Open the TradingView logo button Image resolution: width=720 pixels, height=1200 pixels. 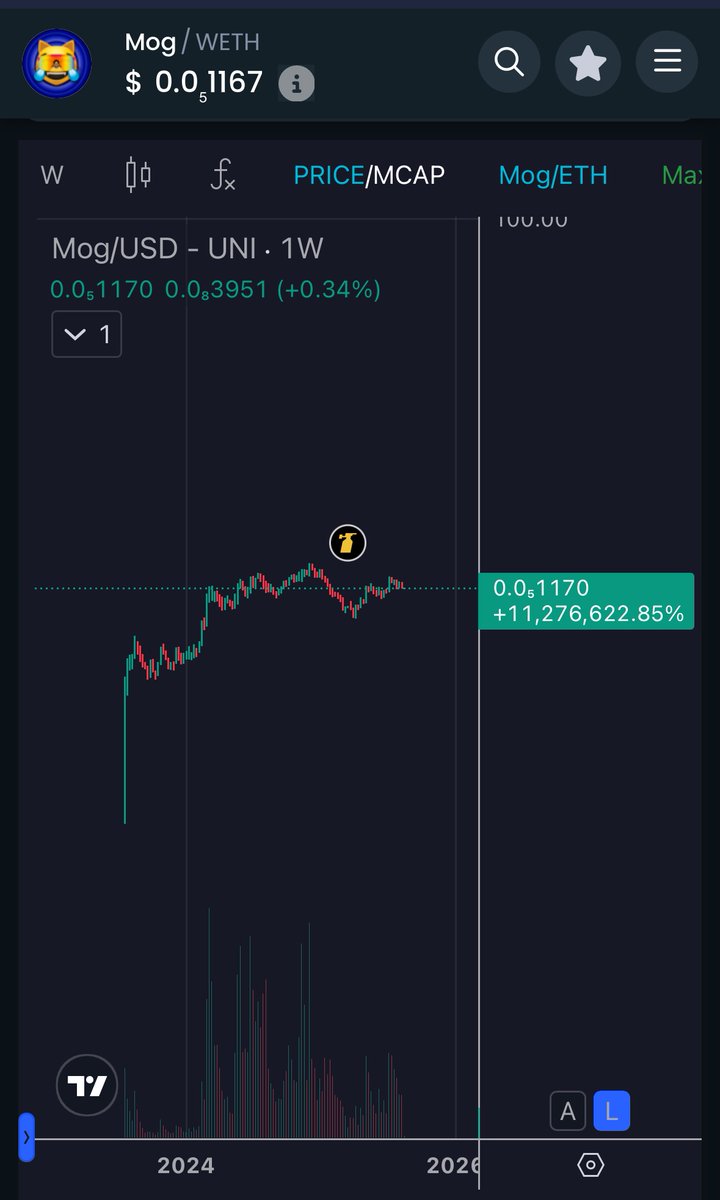coord(87,1085)
